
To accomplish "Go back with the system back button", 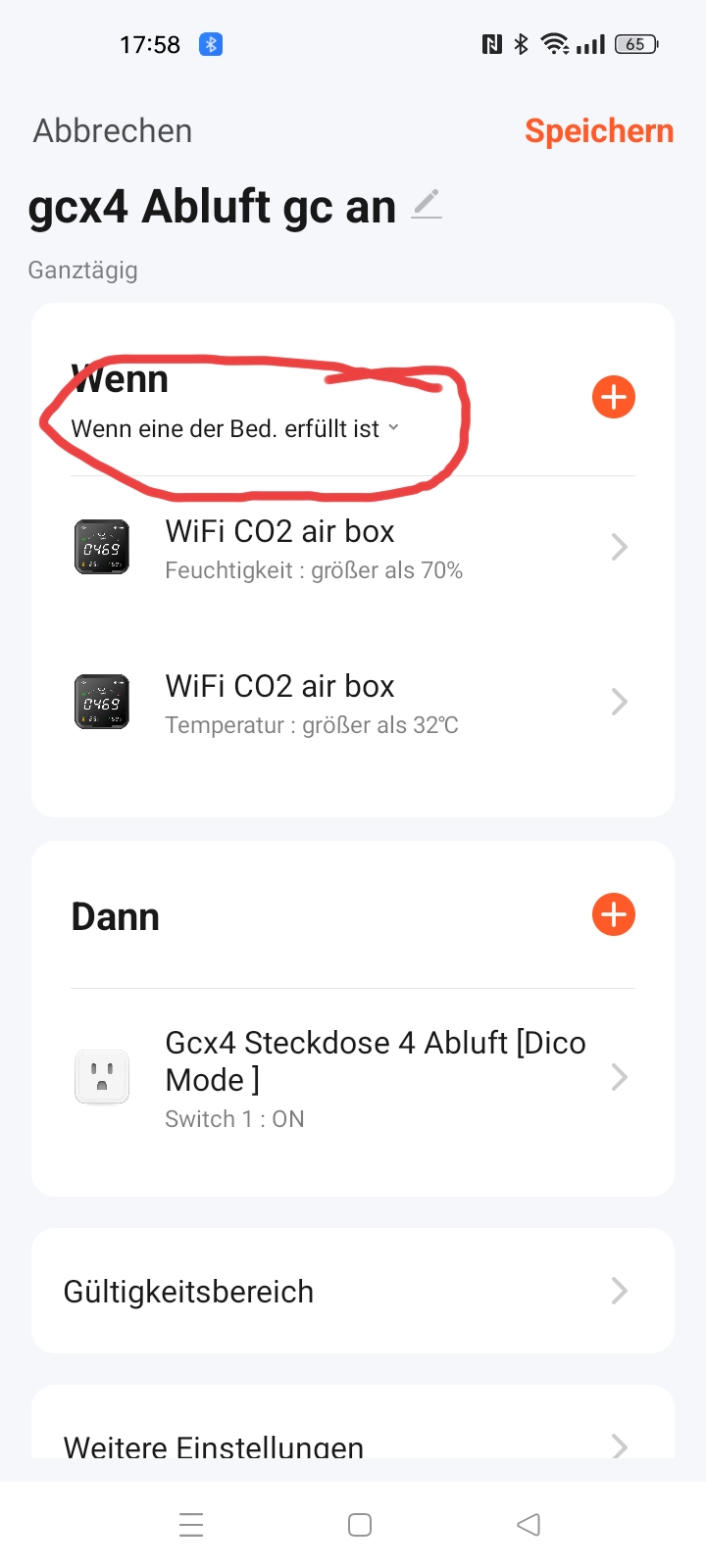I will (529, 1525).
